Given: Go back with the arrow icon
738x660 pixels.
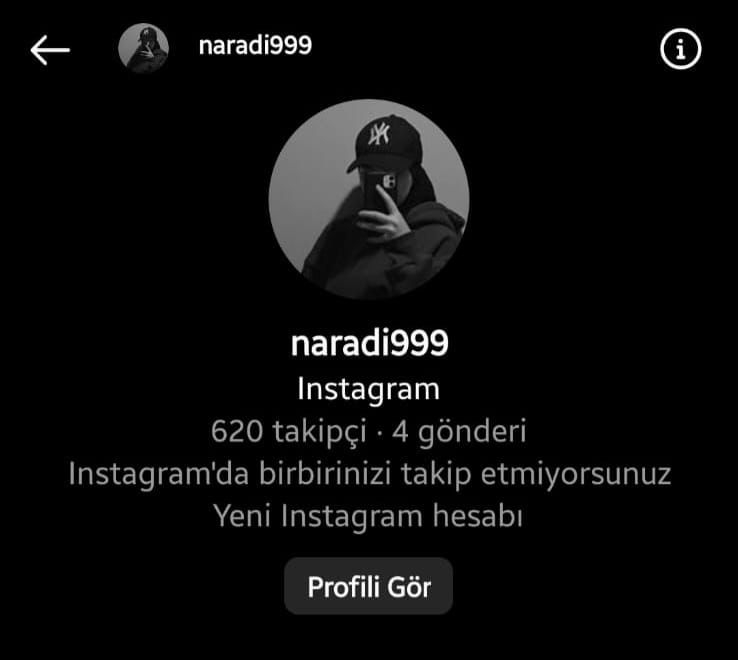Looking at the screenshot, I should click(50, 49).
